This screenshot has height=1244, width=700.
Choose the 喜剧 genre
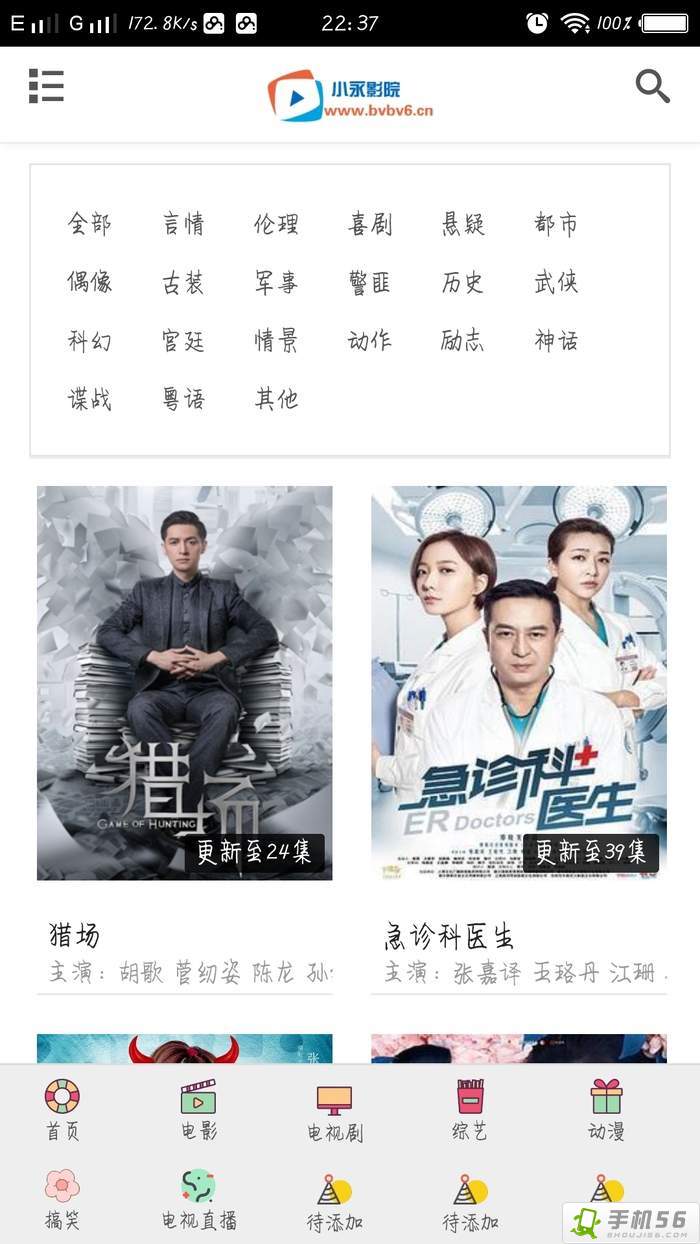(370, 224)
